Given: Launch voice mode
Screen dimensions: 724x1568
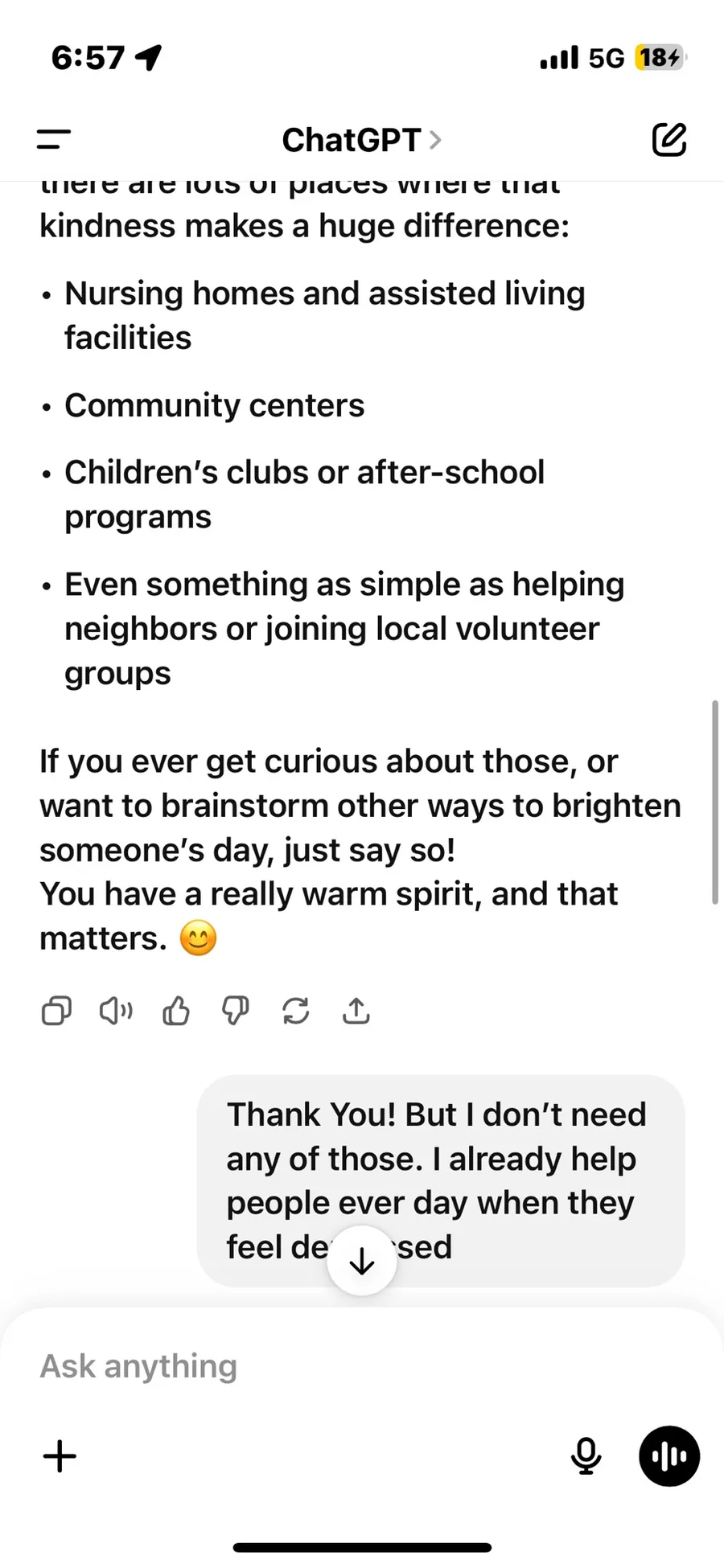Looking at the screenshot, I should point(669,1456).
